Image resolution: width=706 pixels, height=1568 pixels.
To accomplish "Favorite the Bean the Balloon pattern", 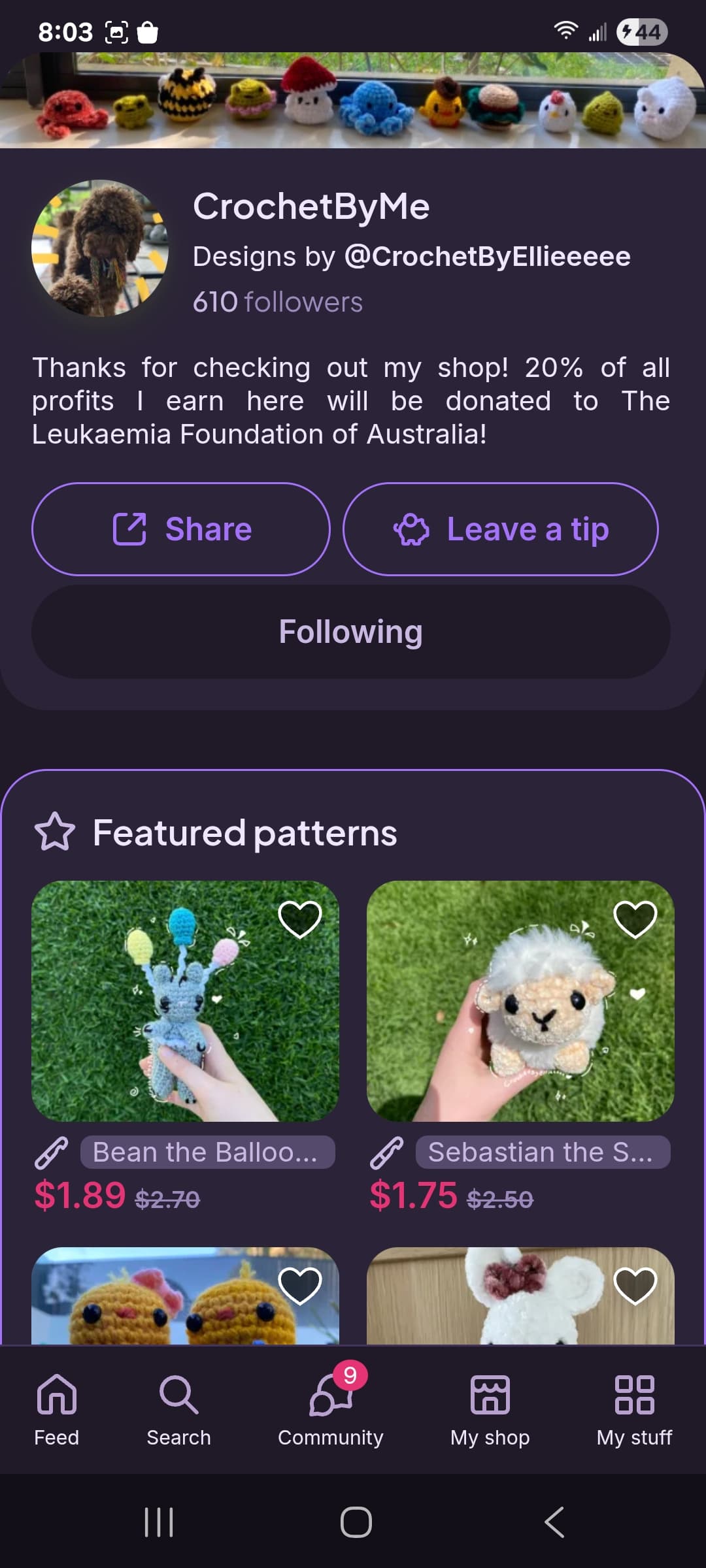I will [x=299, y=919].
